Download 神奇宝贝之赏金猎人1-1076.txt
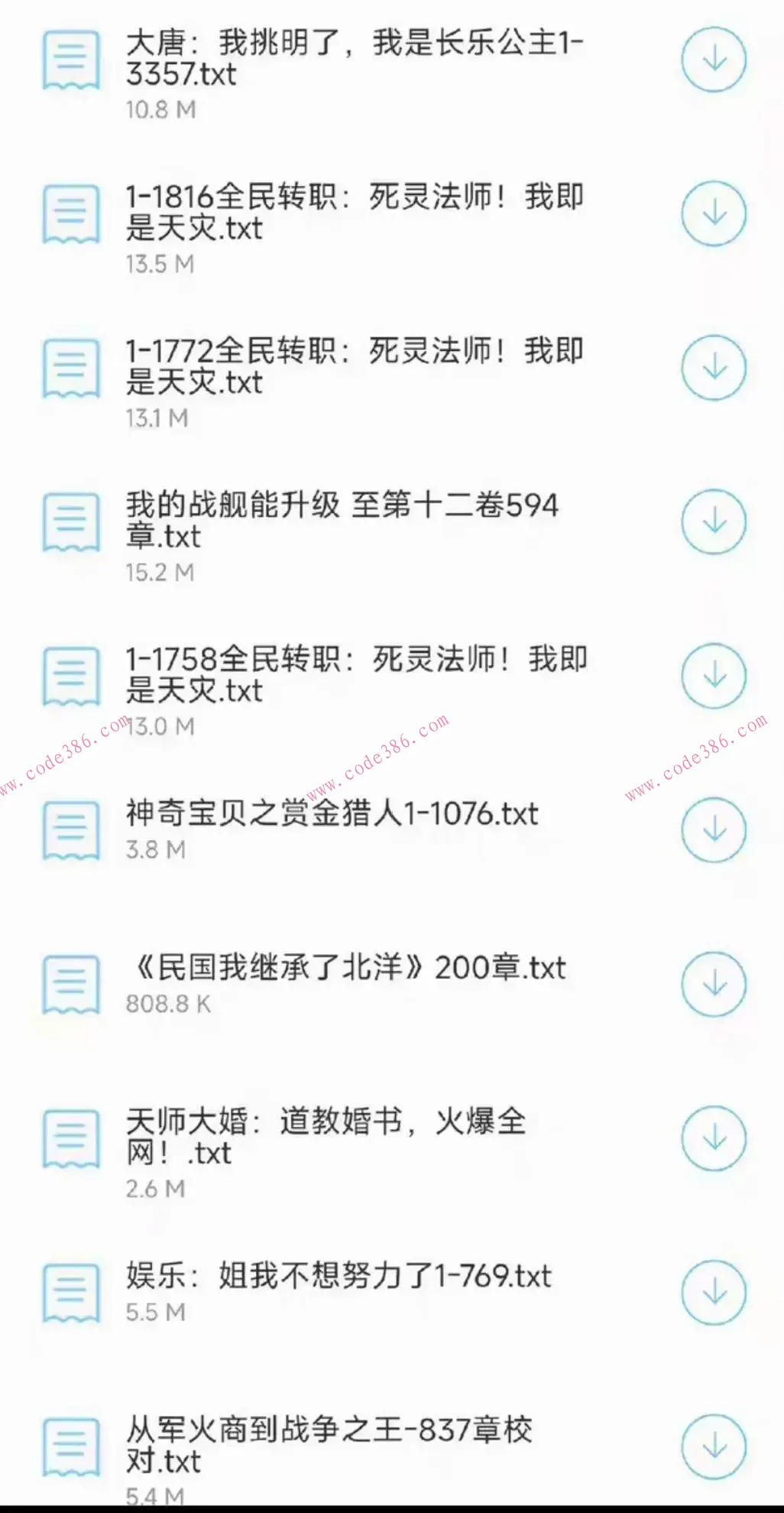This screenshot has height=1513, width=784. click(x=713, y=830)
